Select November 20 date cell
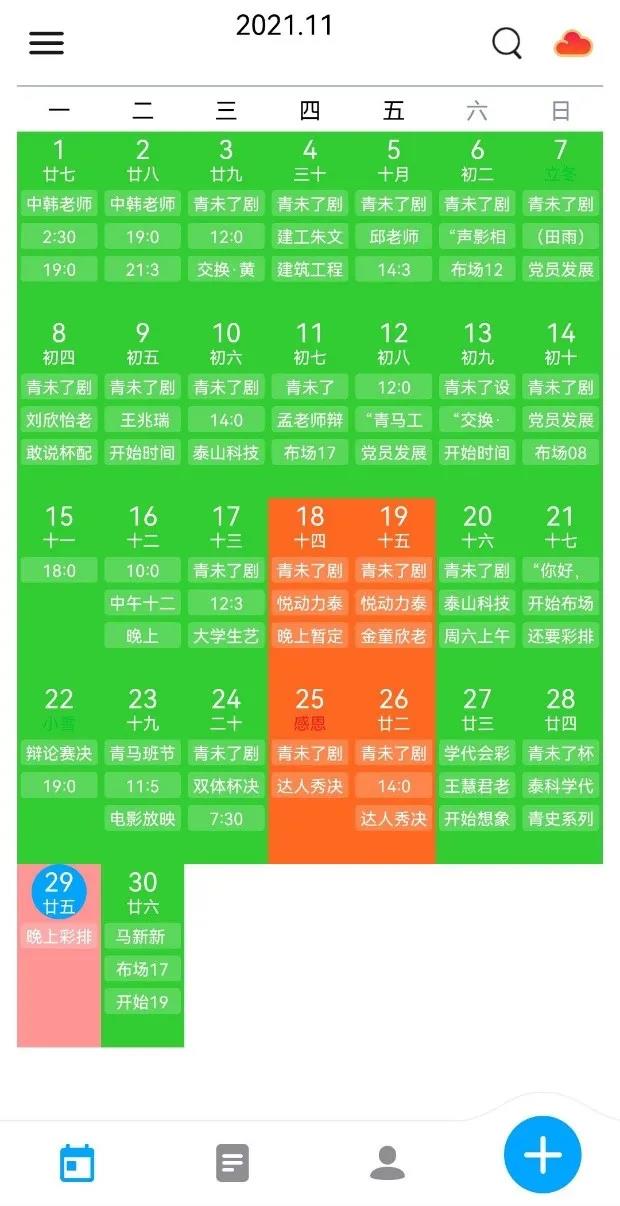 click(477, 524)
